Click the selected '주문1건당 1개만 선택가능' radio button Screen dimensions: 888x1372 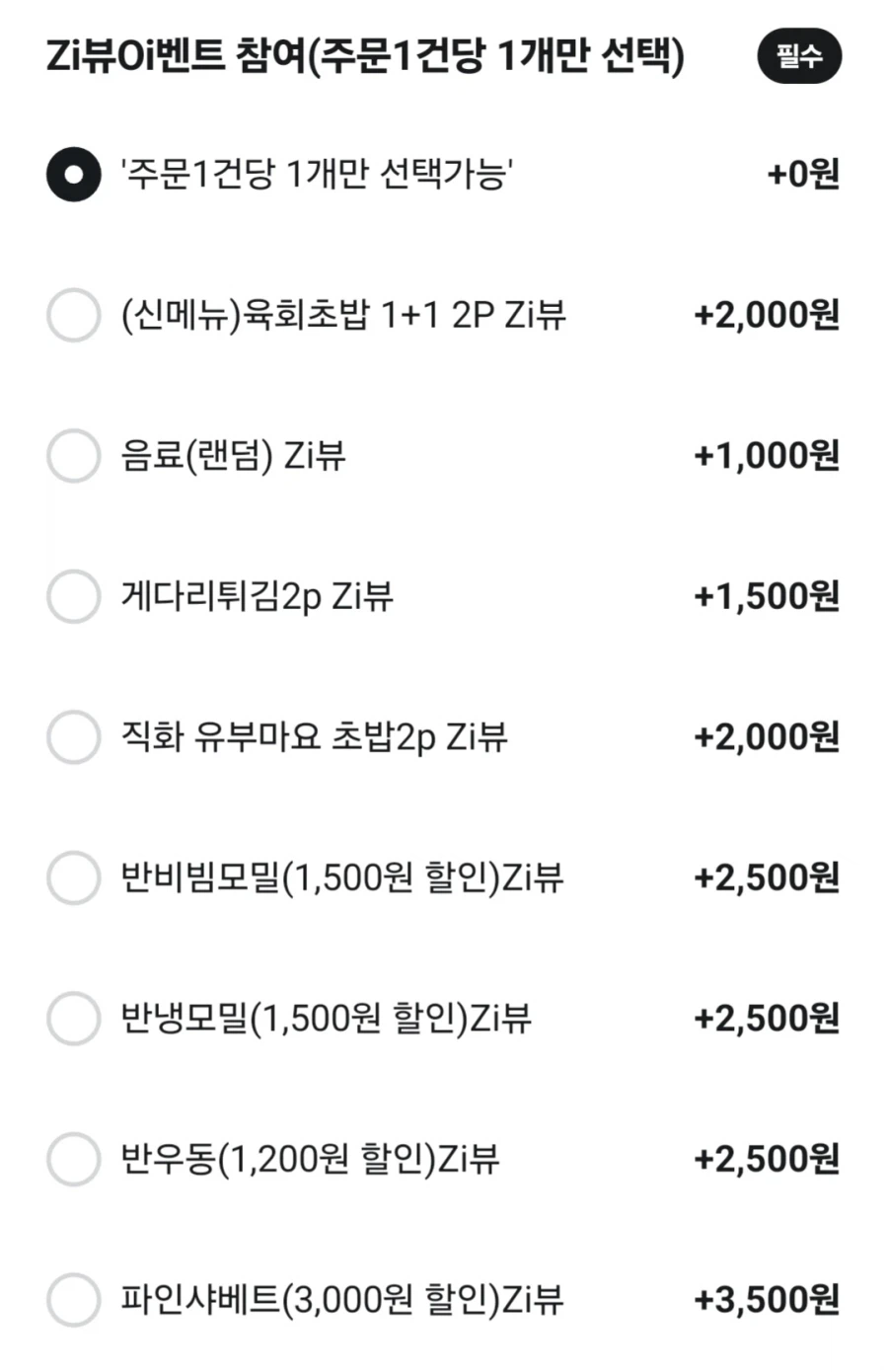click(72, 175)
